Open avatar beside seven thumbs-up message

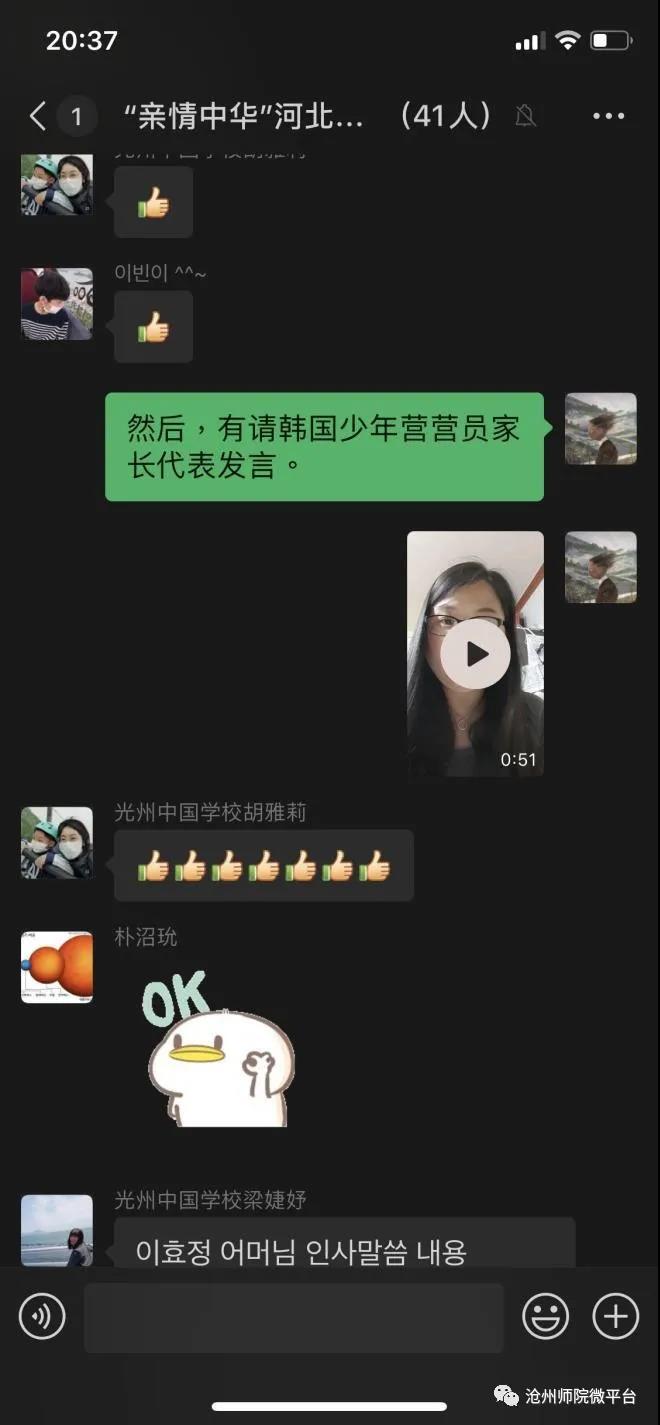57,843
